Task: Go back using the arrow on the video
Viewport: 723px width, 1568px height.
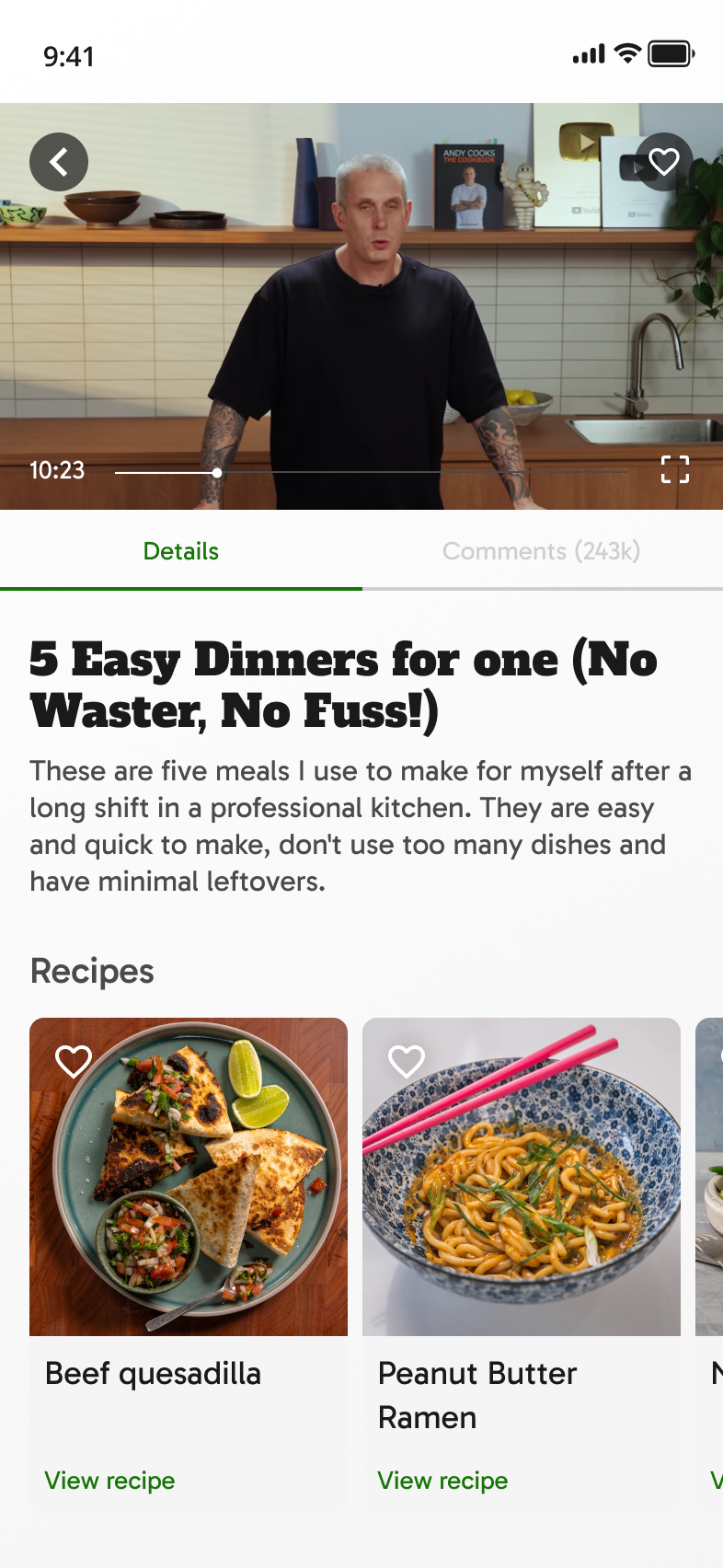Action: point(59,163)
